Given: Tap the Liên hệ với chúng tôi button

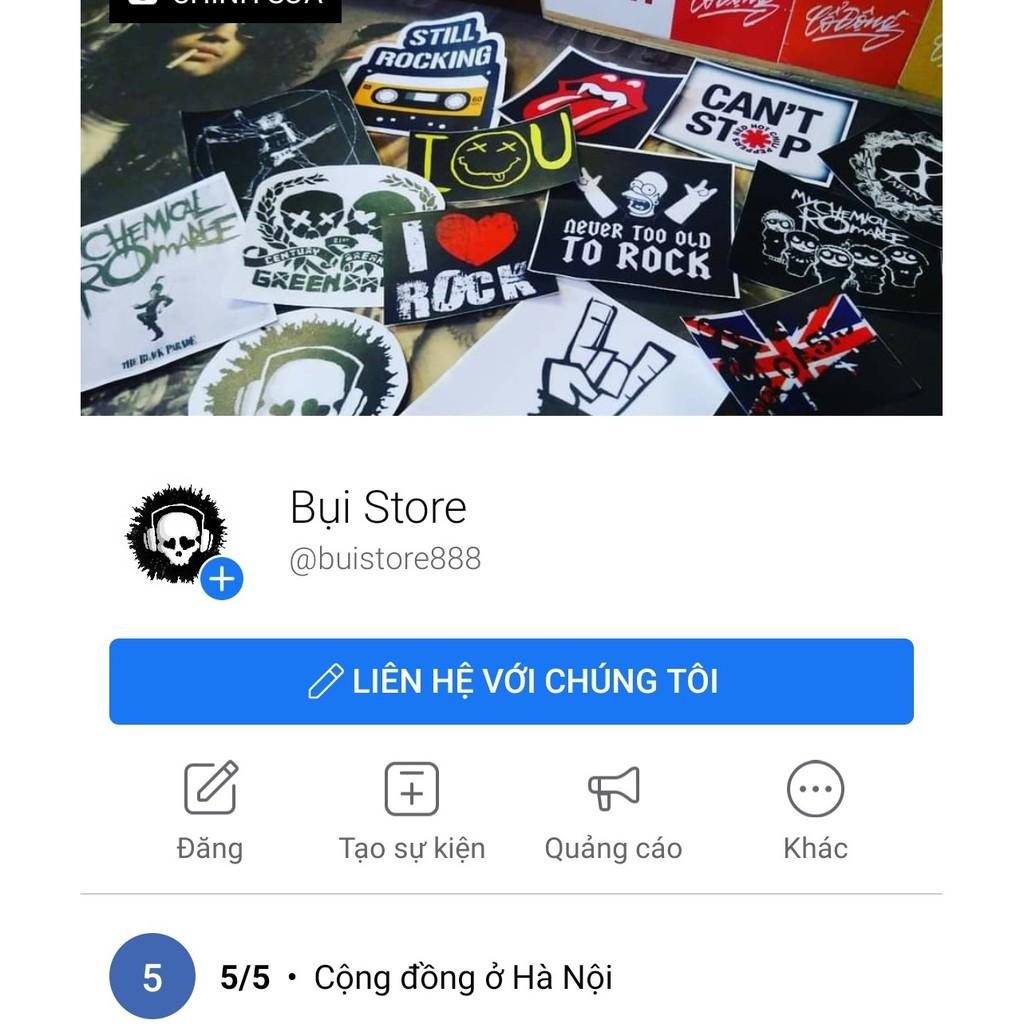Looking at the screenshot, I should (511, 681).
